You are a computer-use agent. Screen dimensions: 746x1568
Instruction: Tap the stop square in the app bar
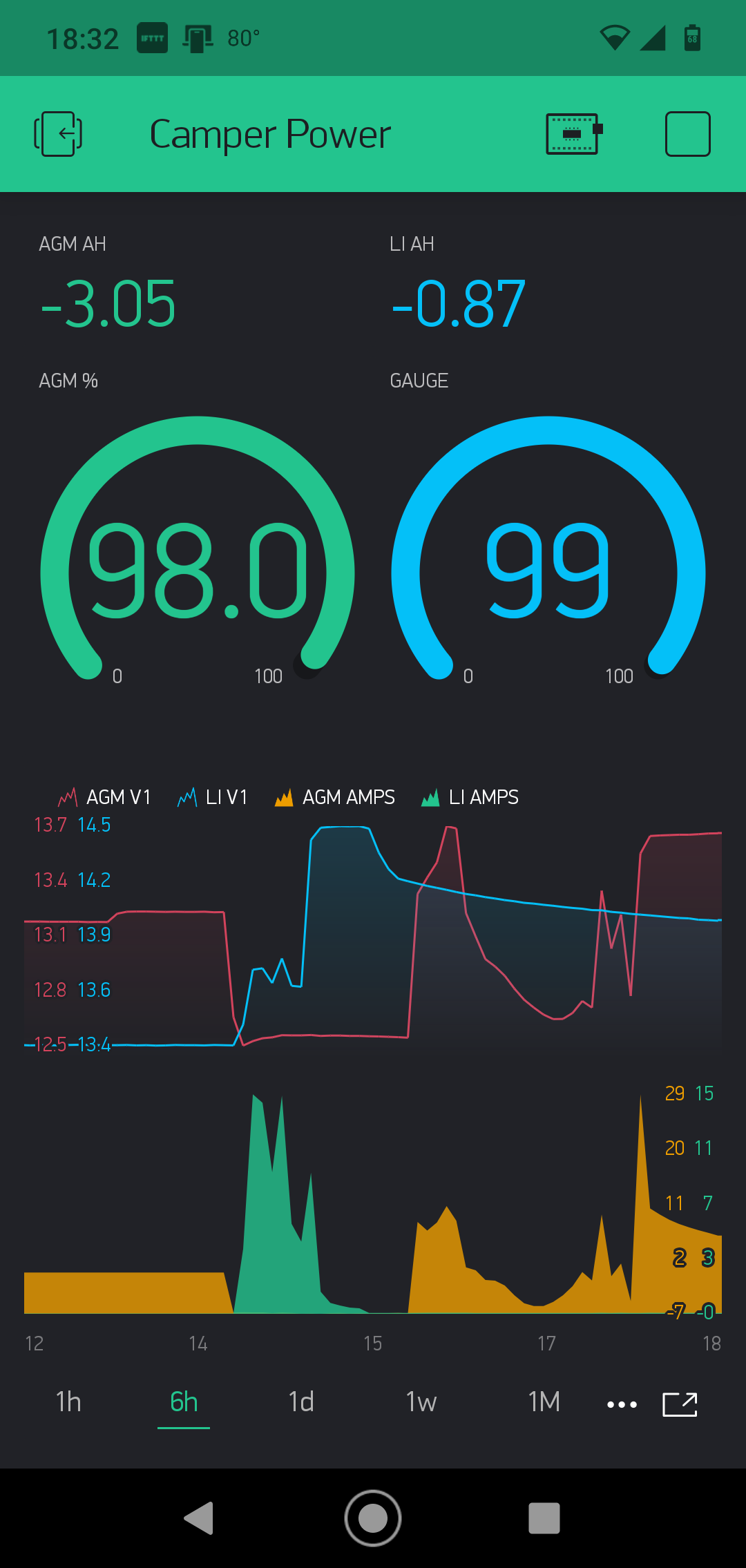[687, 134]
